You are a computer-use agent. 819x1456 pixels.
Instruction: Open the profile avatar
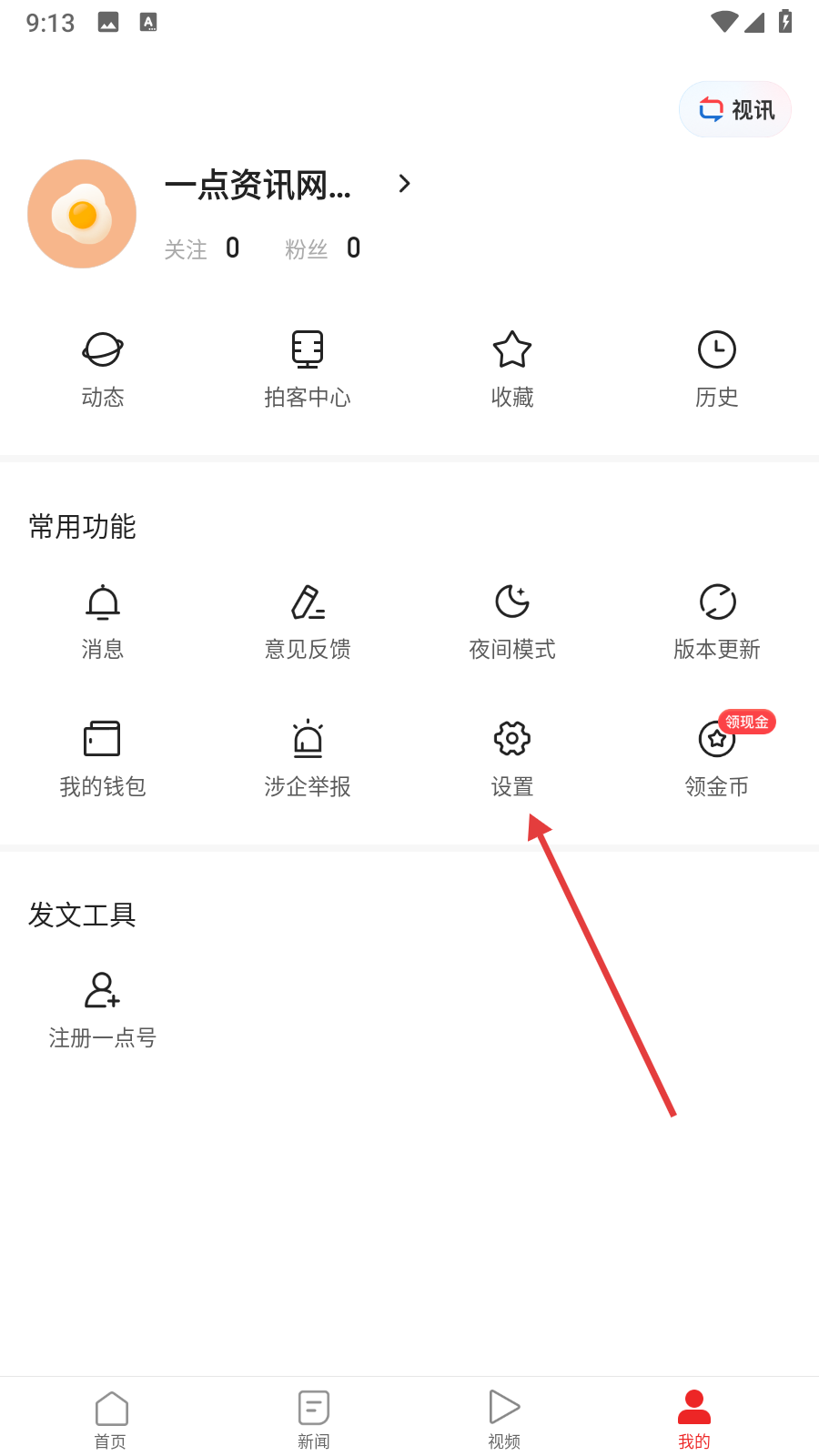tap(82, 214)
